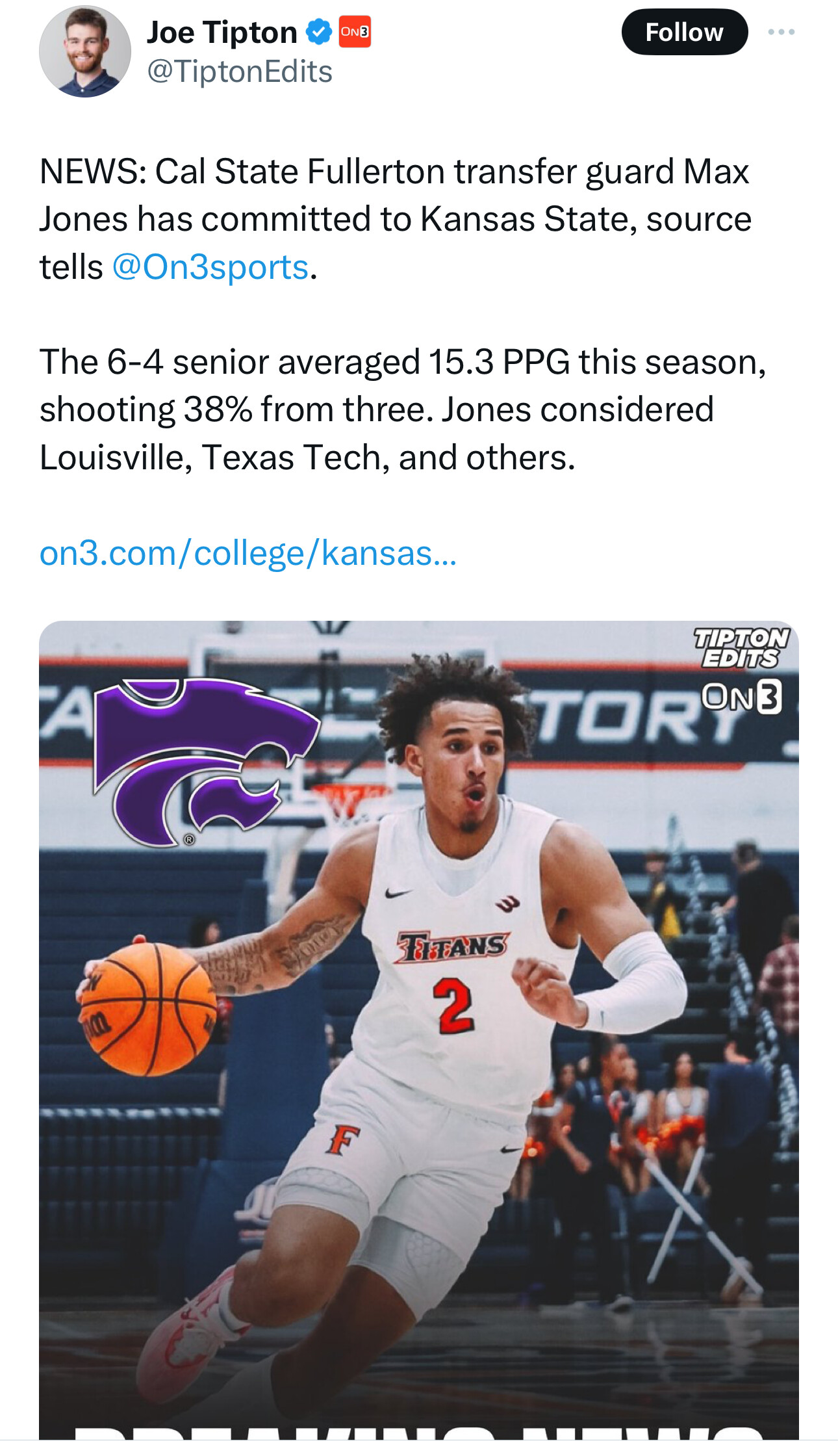Screen dimensions: 838x1456
Task: Open the @On3sports mention link
Action: pyautogui.click(x=210, y=267)
